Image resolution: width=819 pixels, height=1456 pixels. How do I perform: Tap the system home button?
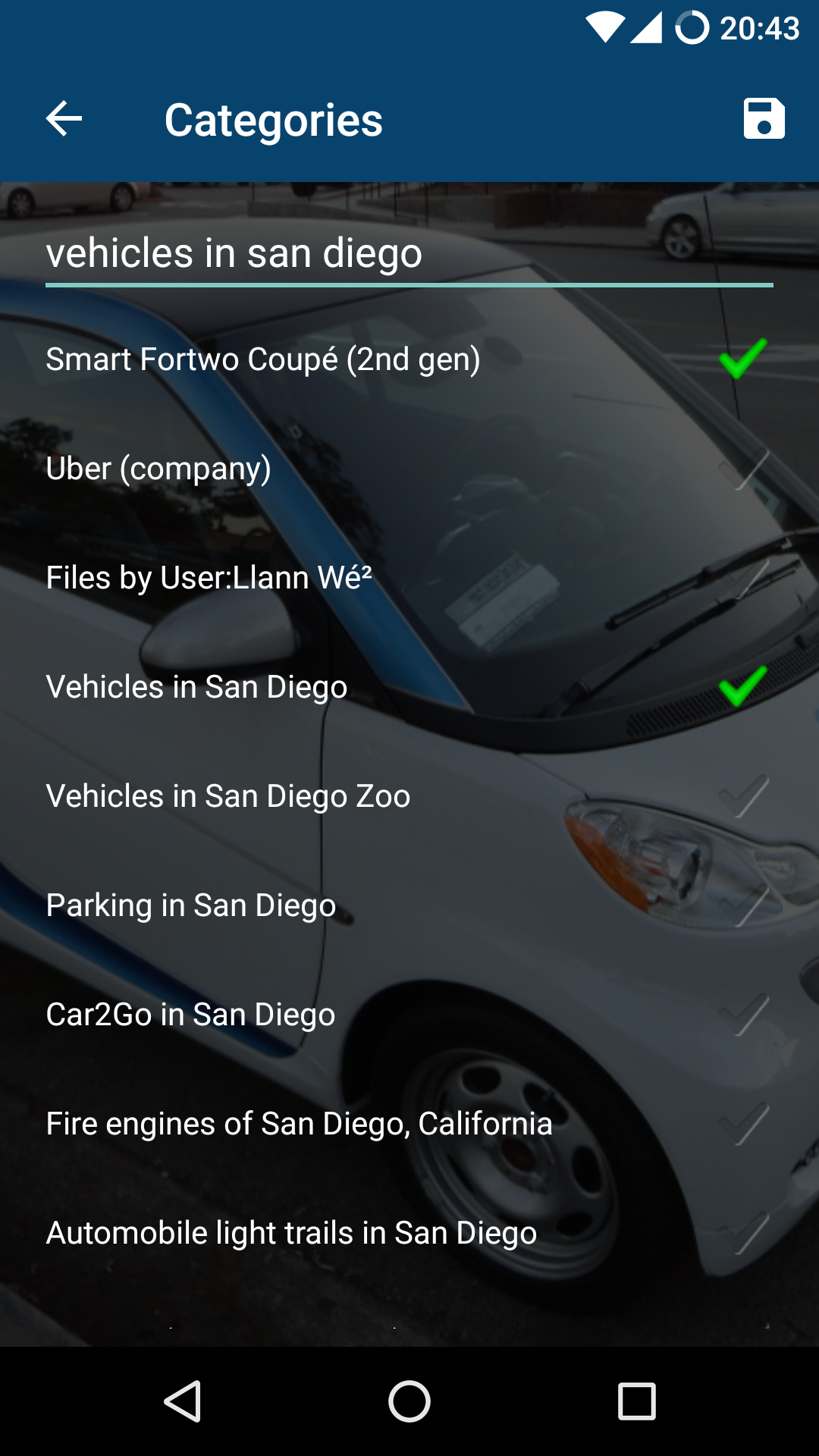pyautogui.click(x=409, y=1401)
